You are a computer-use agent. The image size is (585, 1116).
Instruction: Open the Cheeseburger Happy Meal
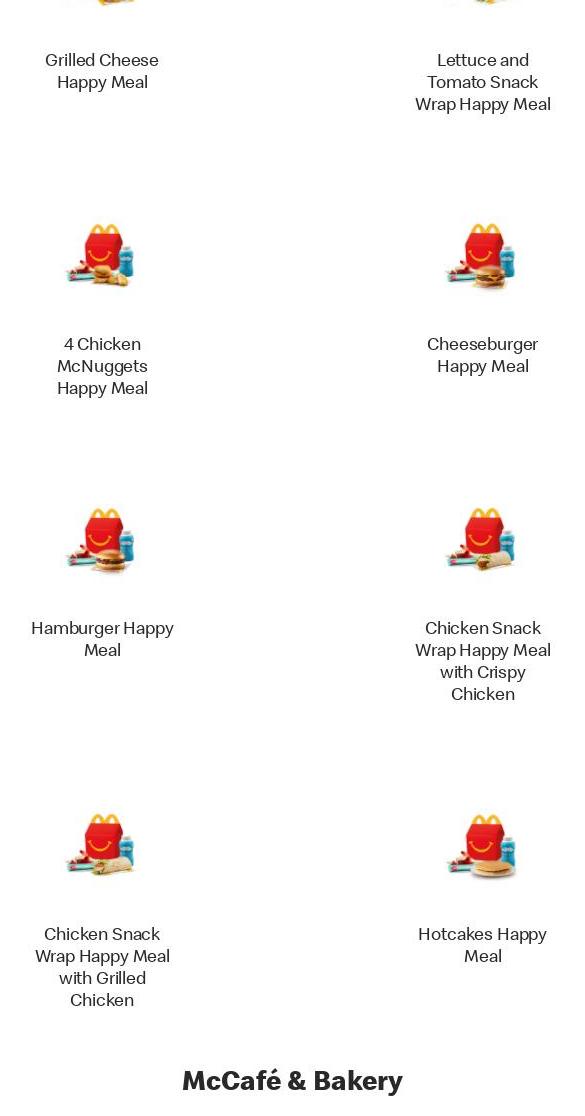[483, 354]
